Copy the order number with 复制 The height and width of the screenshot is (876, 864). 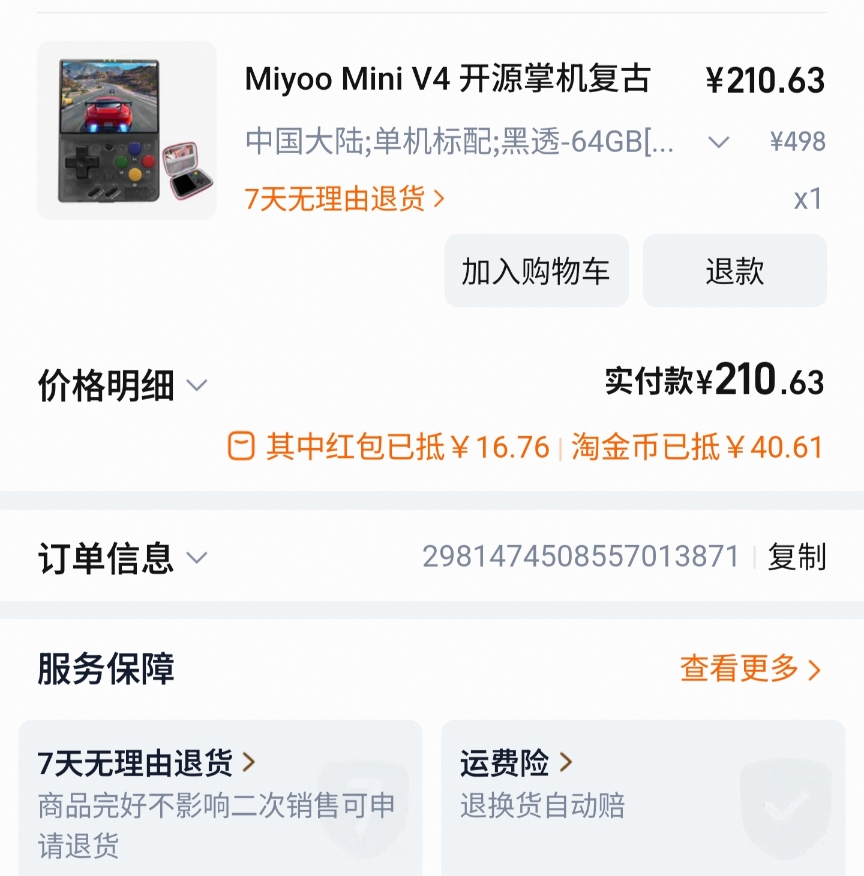[x=796, y=557]
